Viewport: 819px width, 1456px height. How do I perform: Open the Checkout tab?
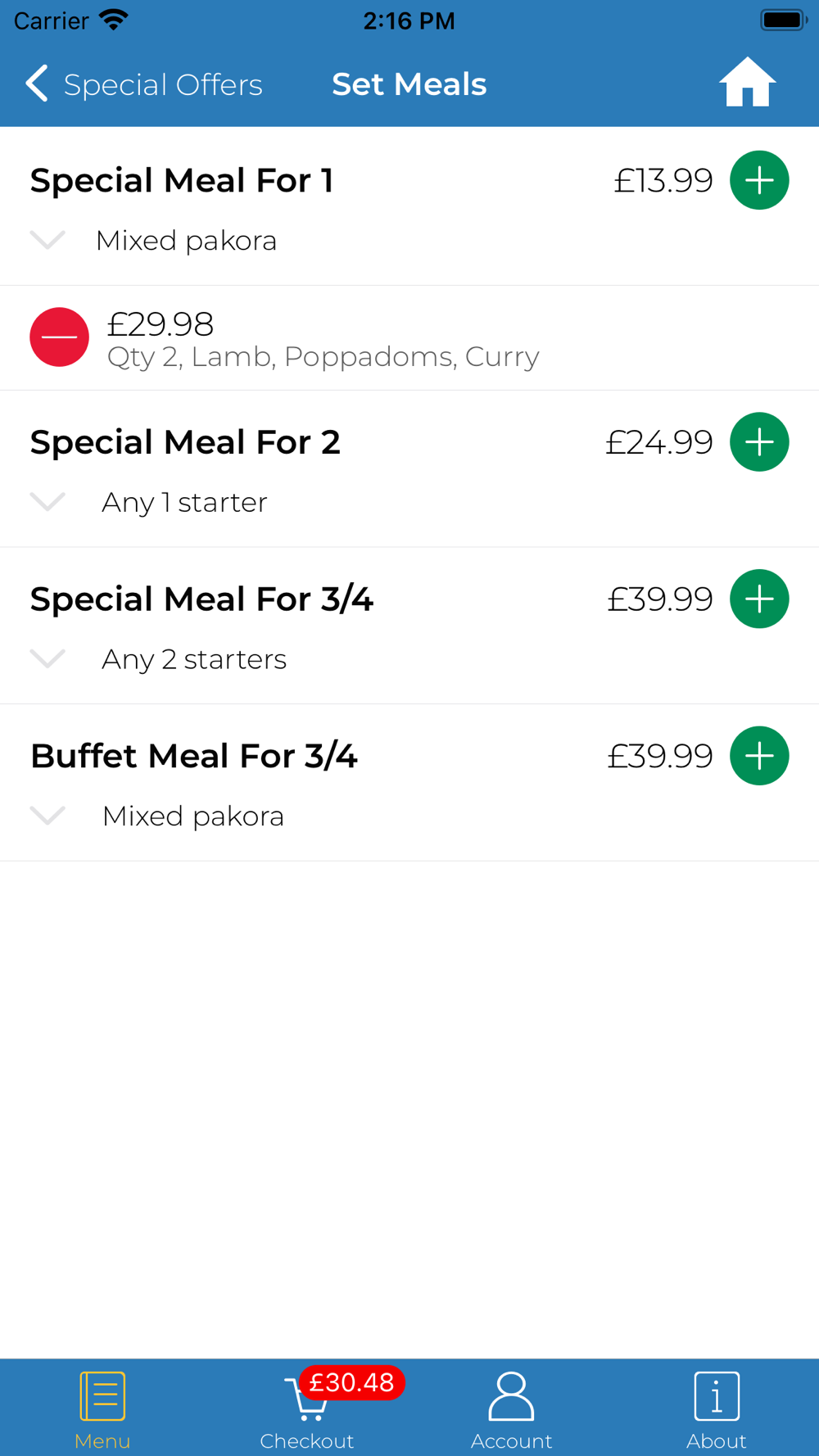[x=307, y=1409]
